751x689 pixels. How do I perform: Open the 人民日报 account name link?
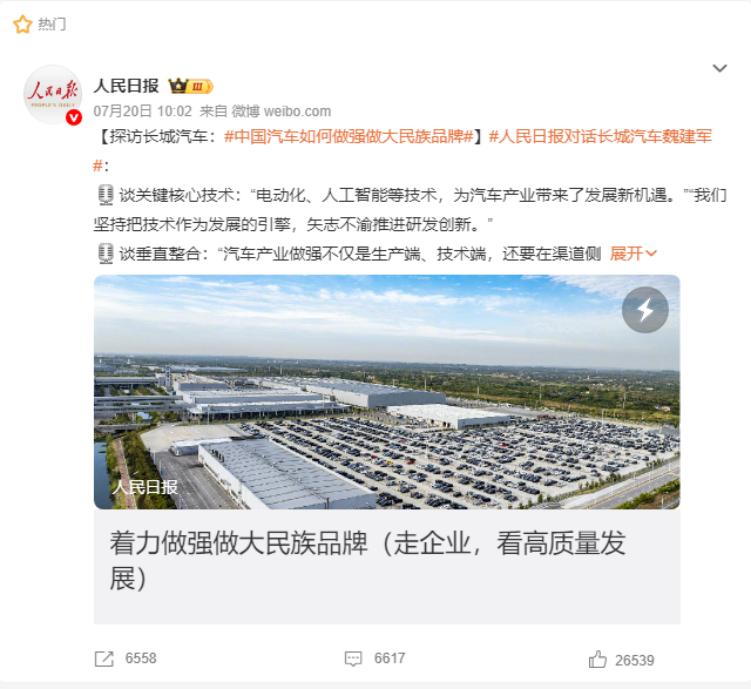pyautogui.click(x=126, y=86)
